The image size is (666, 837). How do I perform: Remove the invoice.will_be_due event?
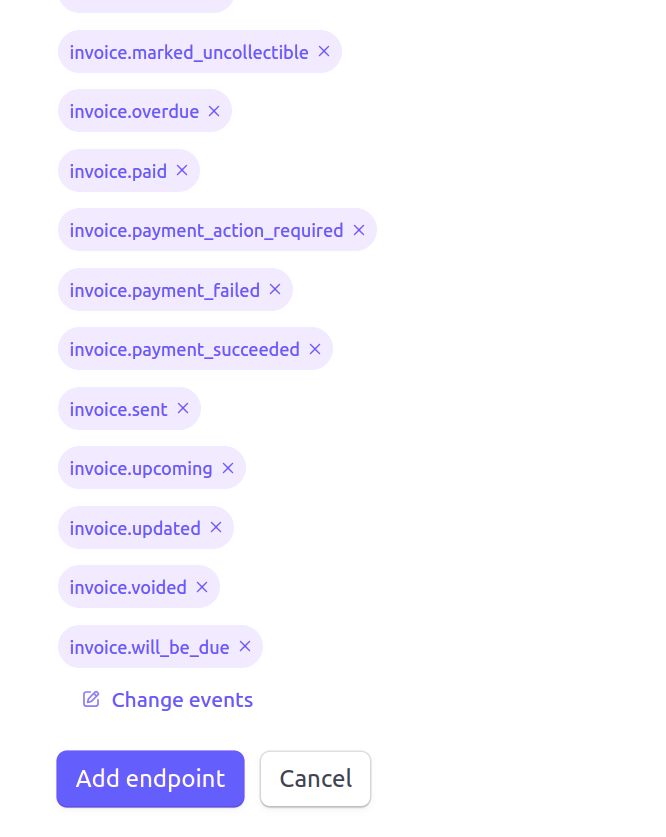tap(245, 646)
